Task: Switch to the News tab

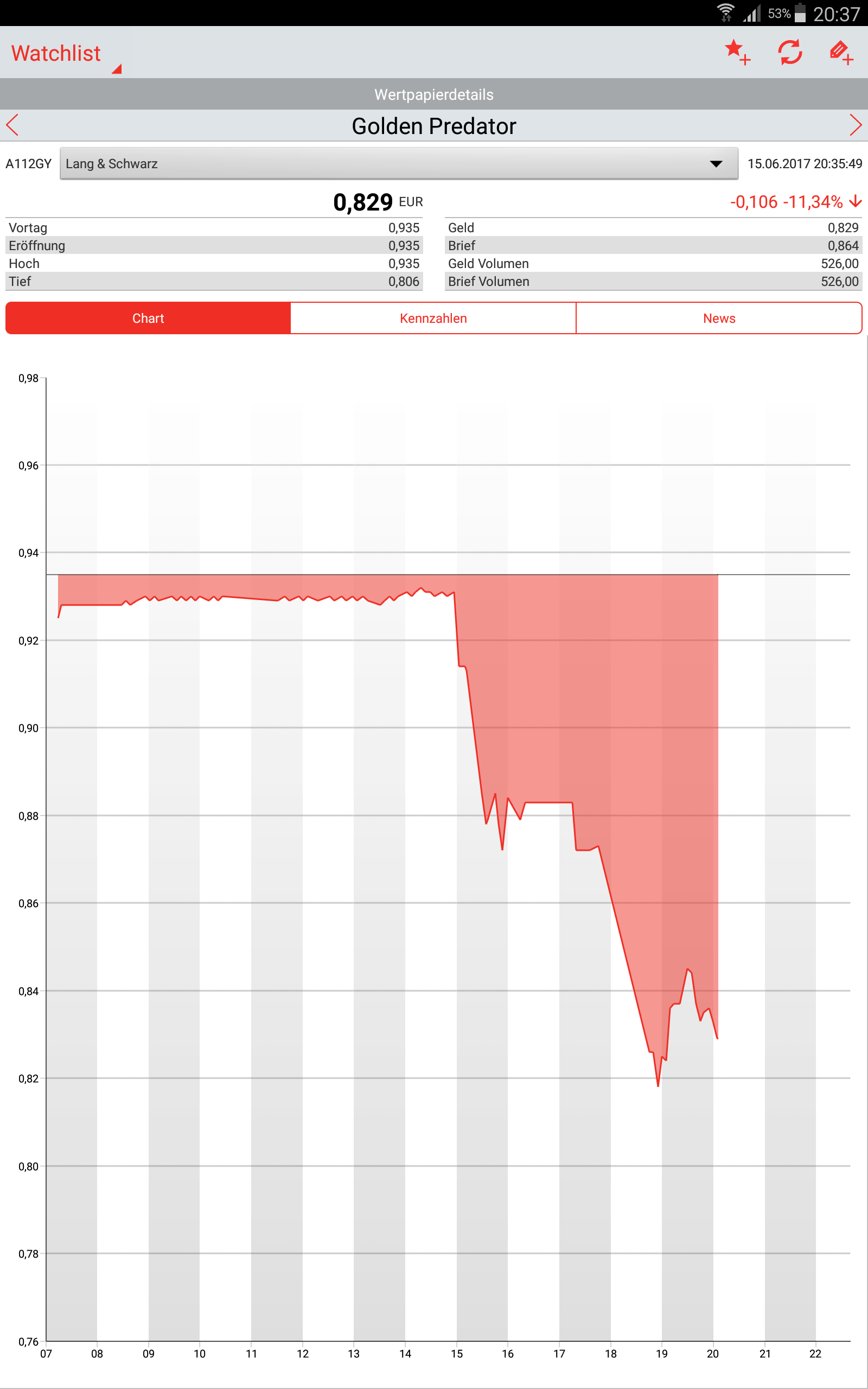Action: 718,318
